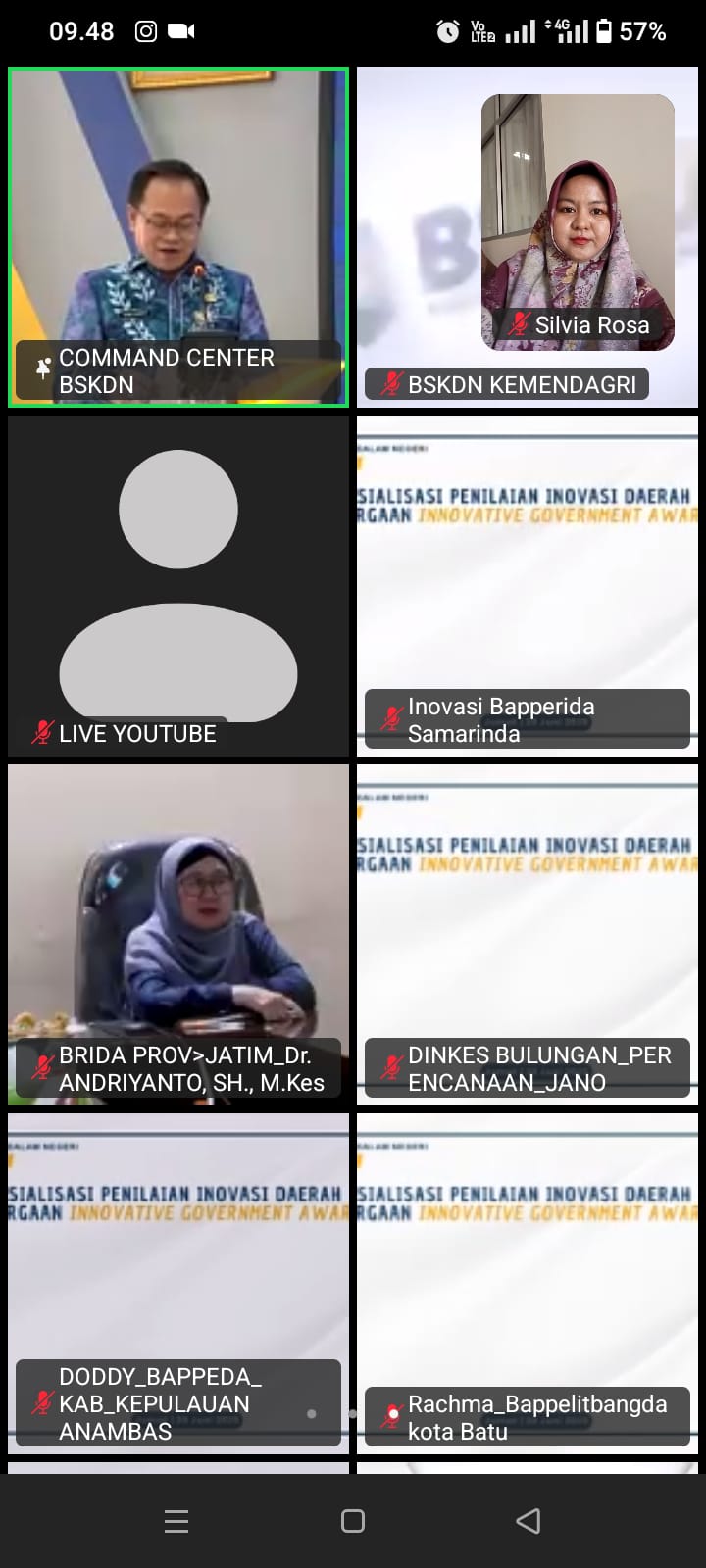706x1568 pixels.
Task: Go back using the system back button
Action: coord(529,1521)
